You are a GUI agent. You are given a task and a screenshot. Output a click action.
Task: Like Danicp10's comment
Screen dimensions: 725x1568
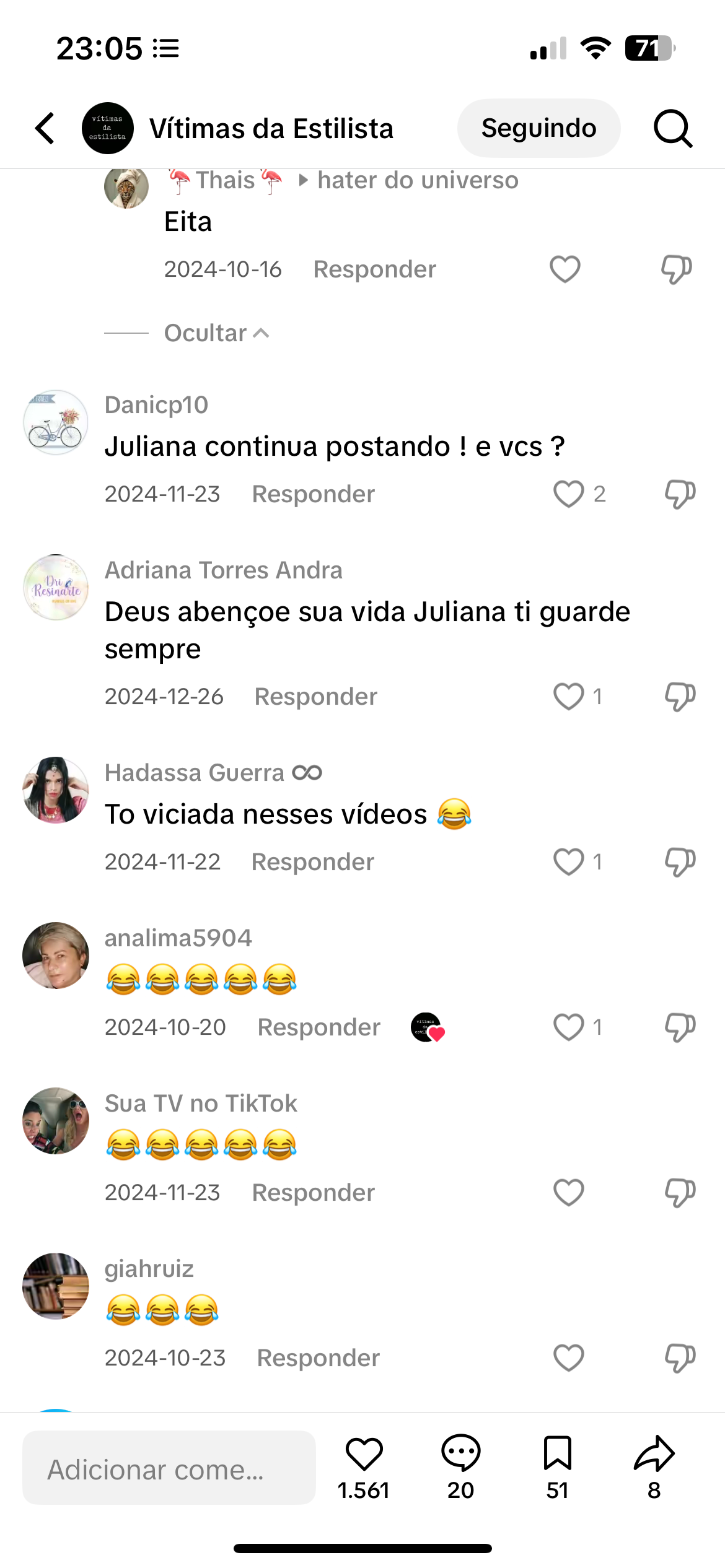[x=568, y=494]
